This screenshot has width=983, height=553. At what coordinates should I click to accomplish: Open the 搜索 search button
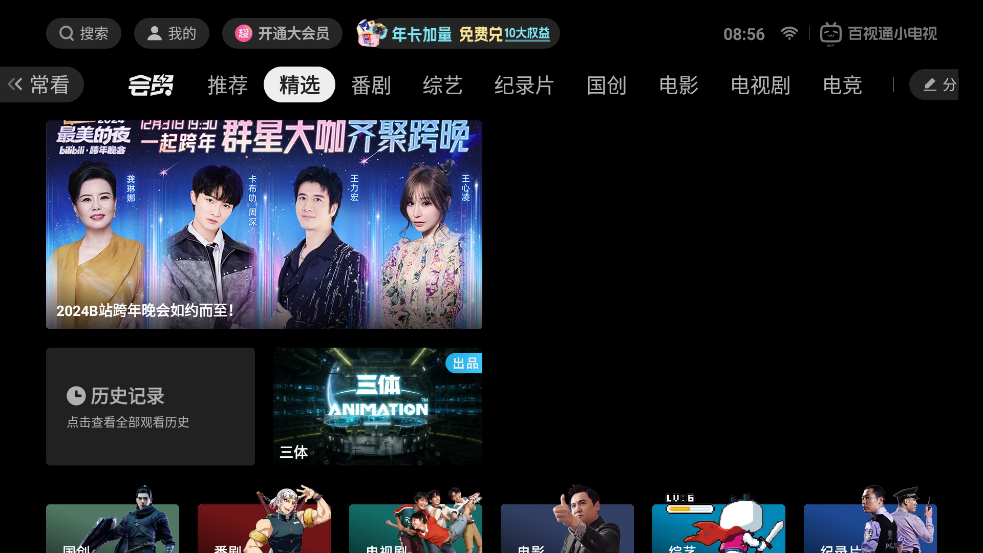click(83, 33)
